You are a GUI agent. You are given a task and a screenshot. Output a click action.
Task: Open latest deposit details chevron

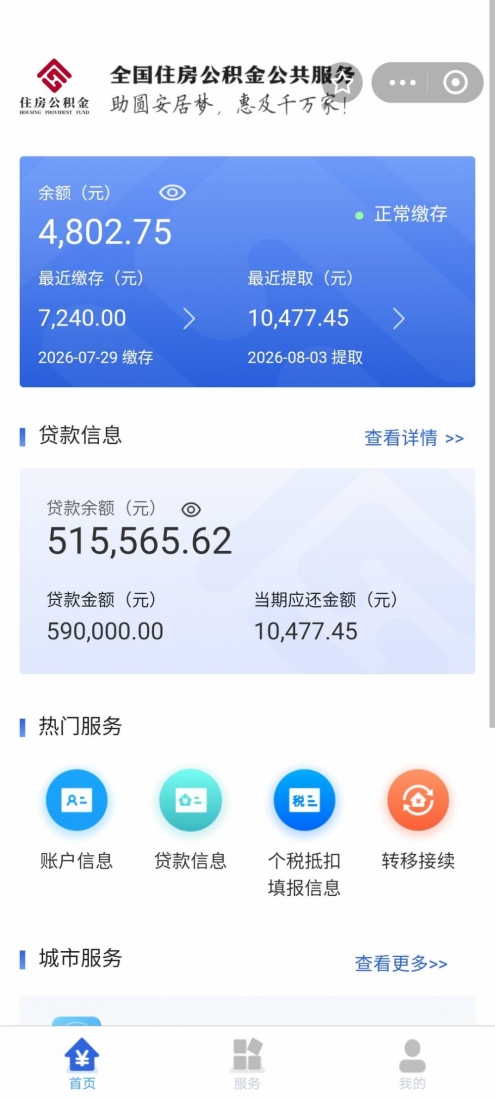[189, 319]
